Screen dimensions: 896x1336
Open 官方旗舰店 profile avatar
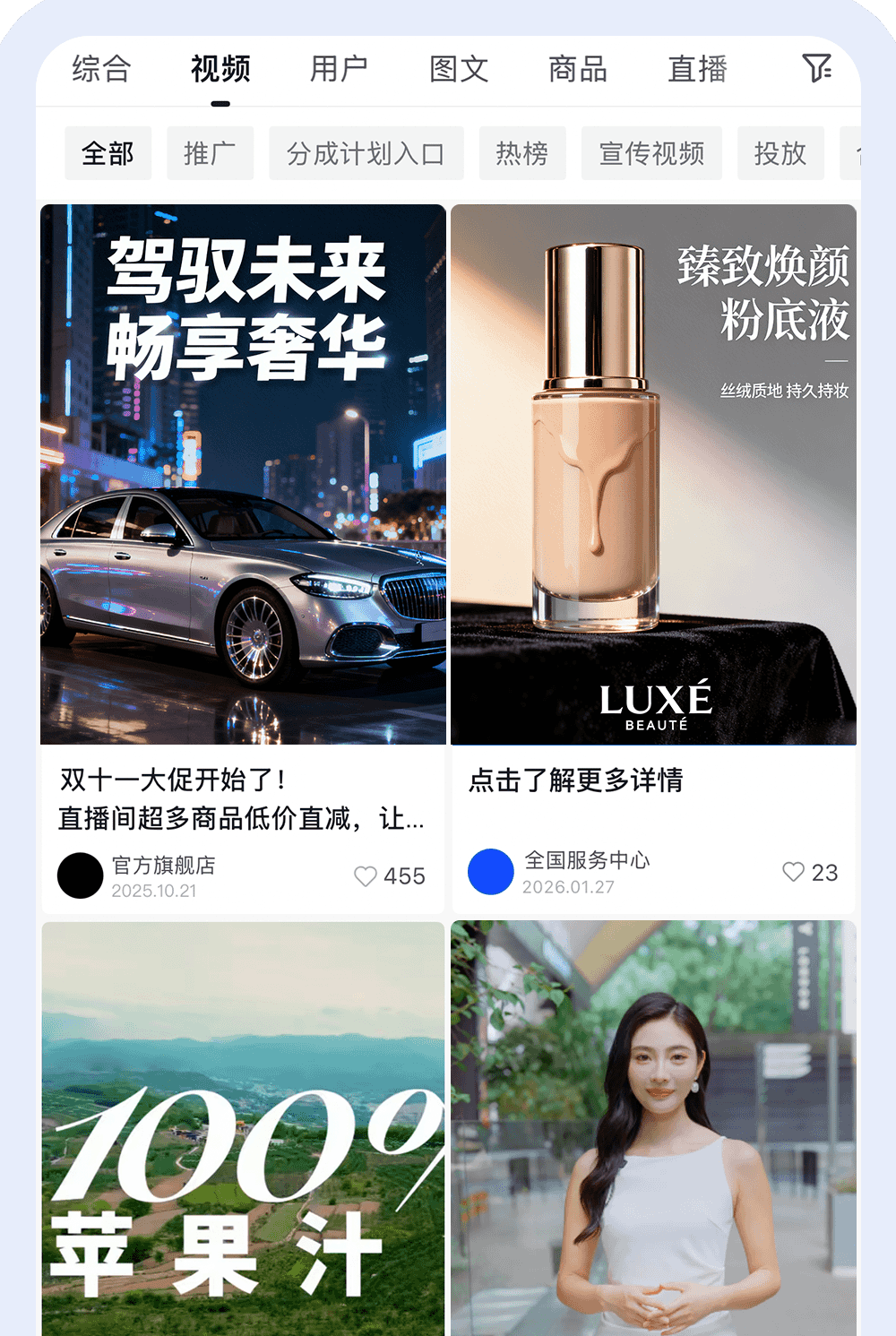click(x=81, y=875)
